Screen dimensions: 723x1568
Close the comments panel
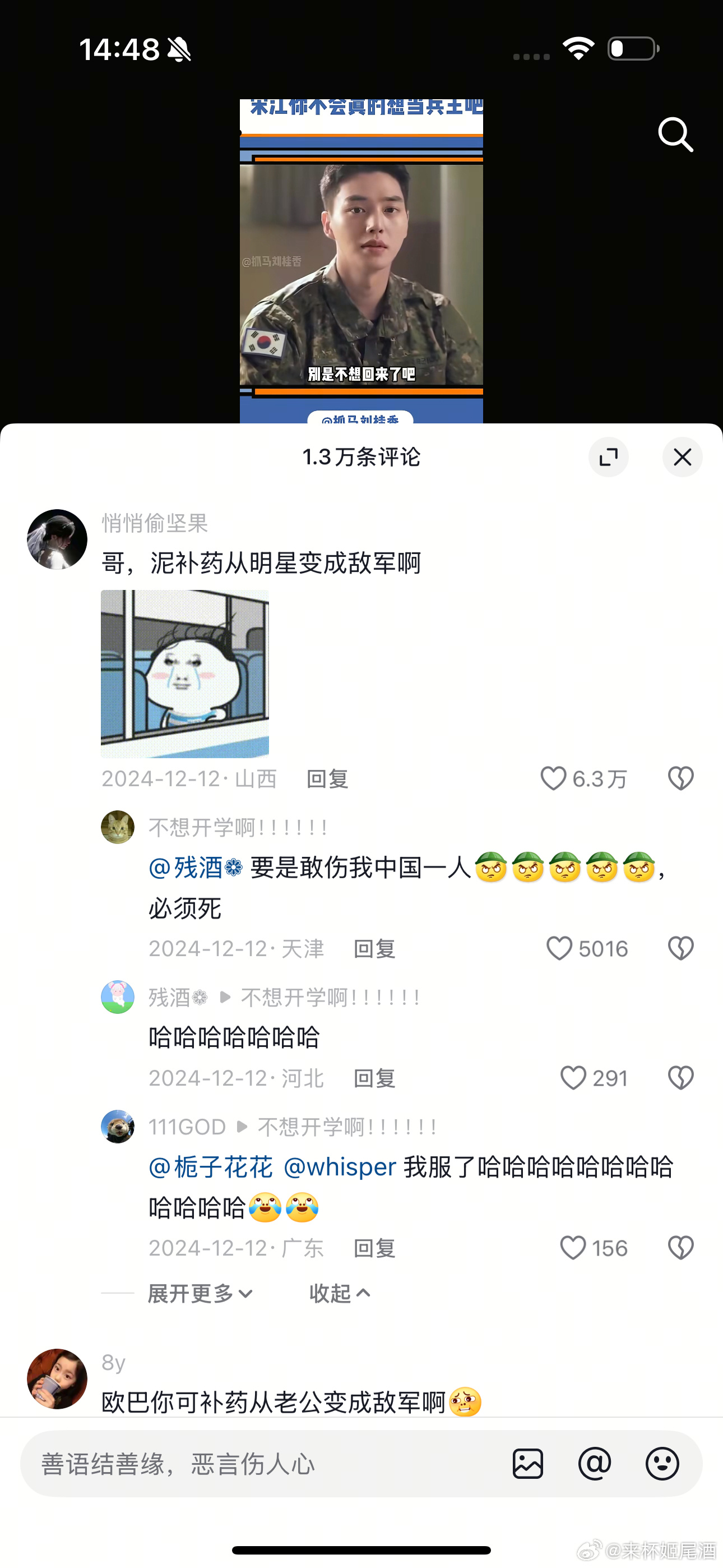pyautogui.click(x=682, y=457)
